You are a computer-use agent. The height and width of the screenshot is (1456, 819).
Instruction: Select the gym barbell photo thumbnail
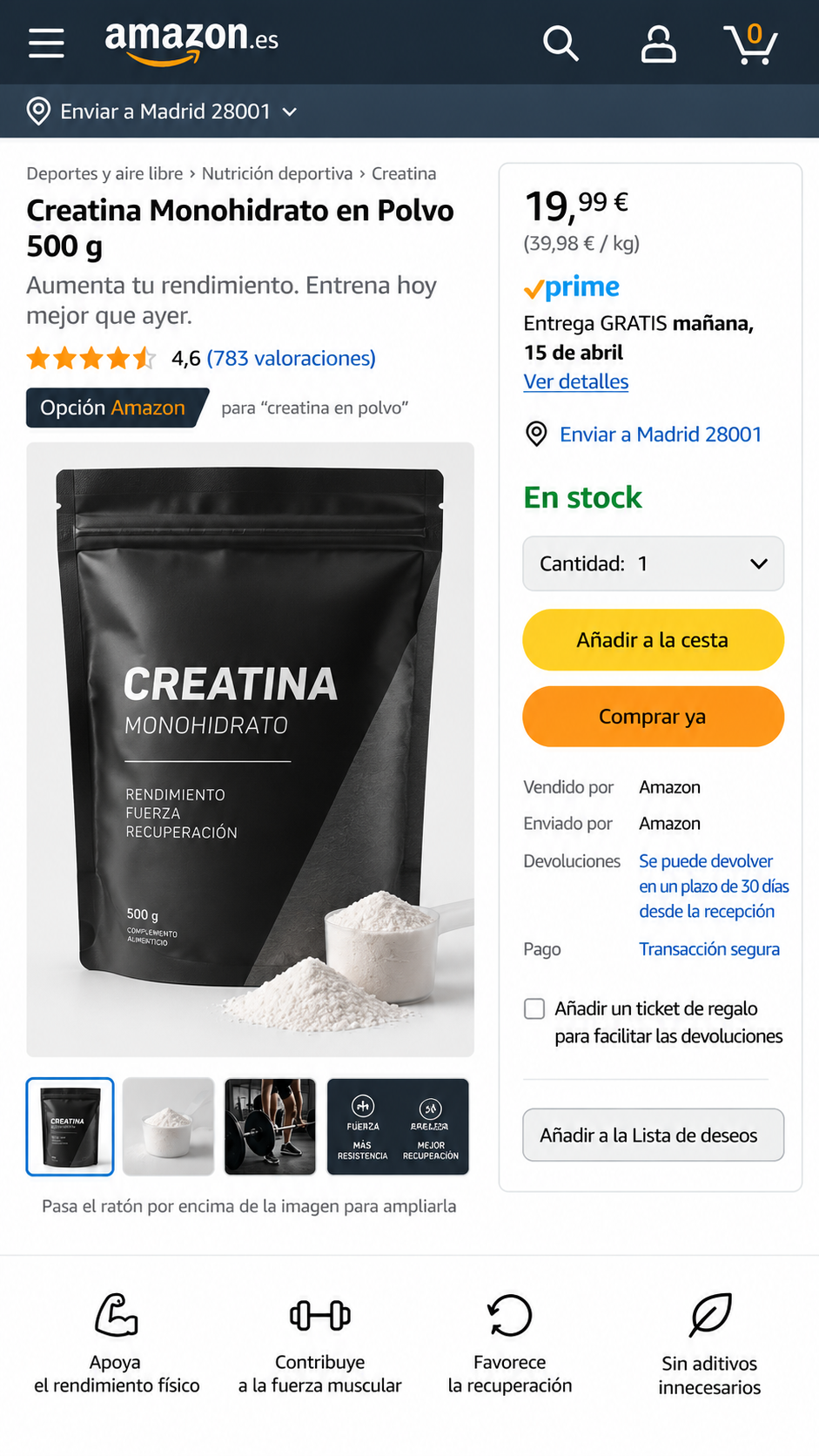pyautogui.click(x=271, y=1127)
